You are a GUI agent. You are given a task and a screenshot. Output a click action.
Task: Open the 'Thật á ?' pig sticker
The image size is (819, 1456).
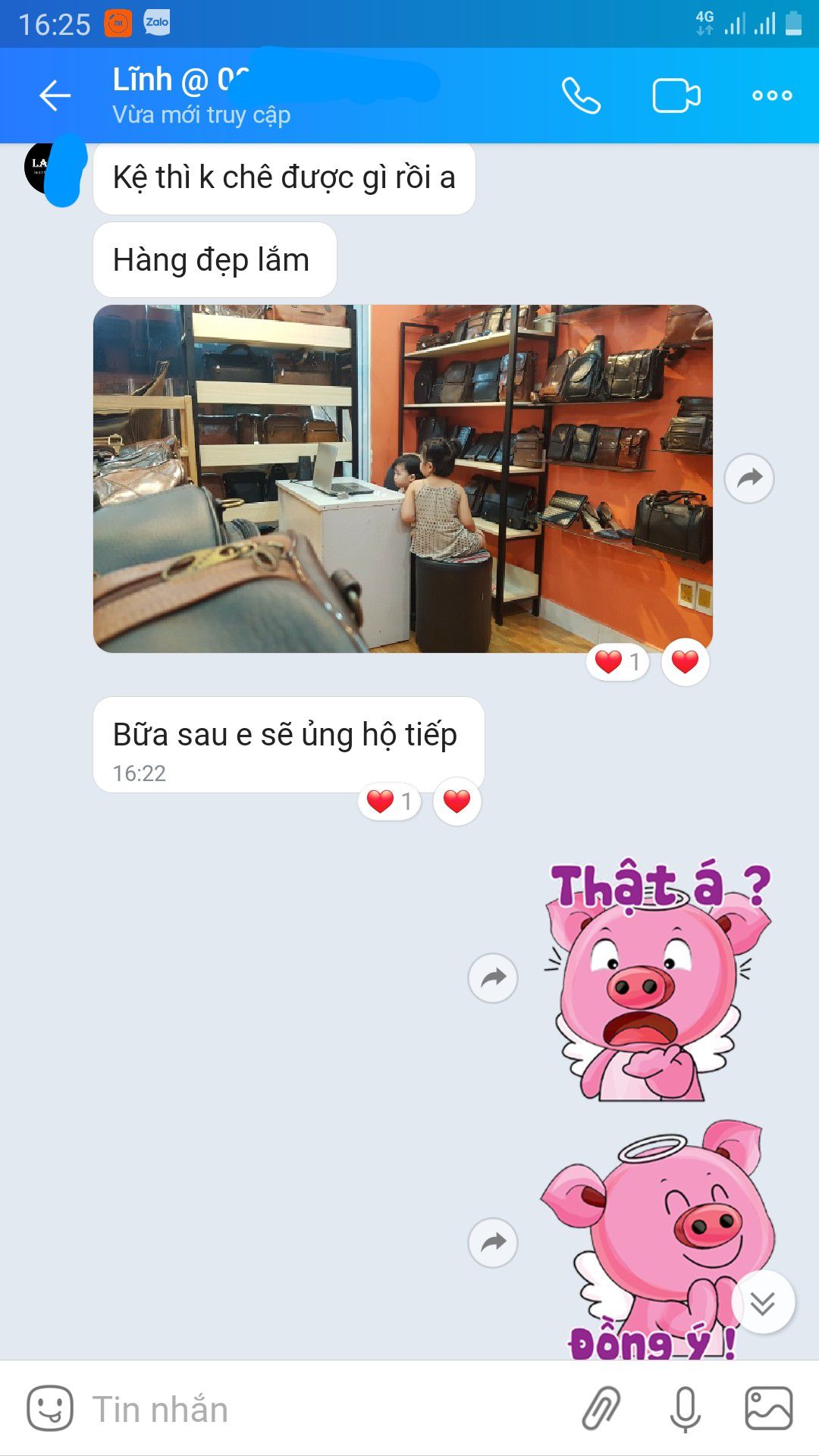coord(658,980)
